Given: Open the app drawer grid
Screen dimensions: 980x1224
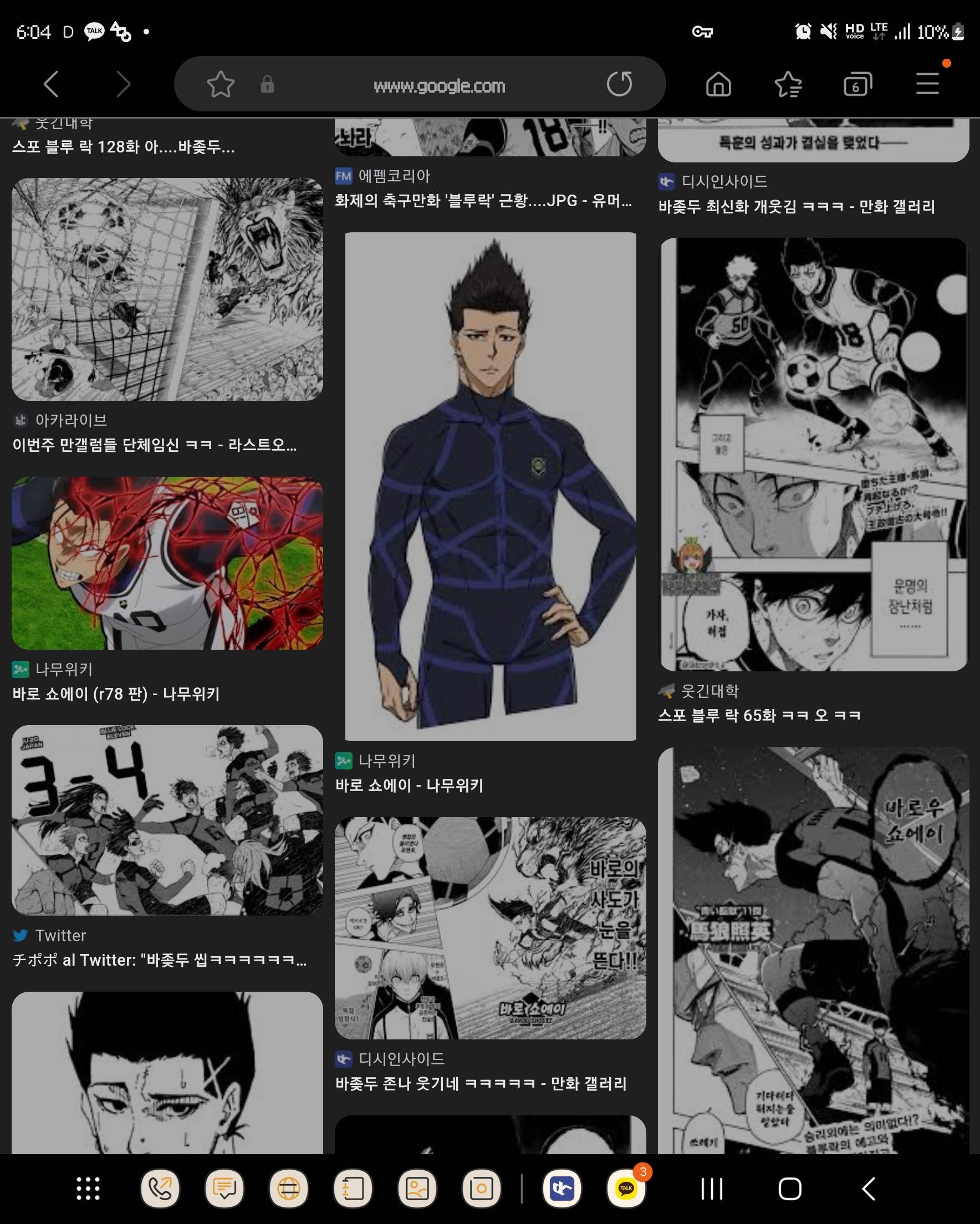Looking at the screenshot, I should click(88, 1188).
